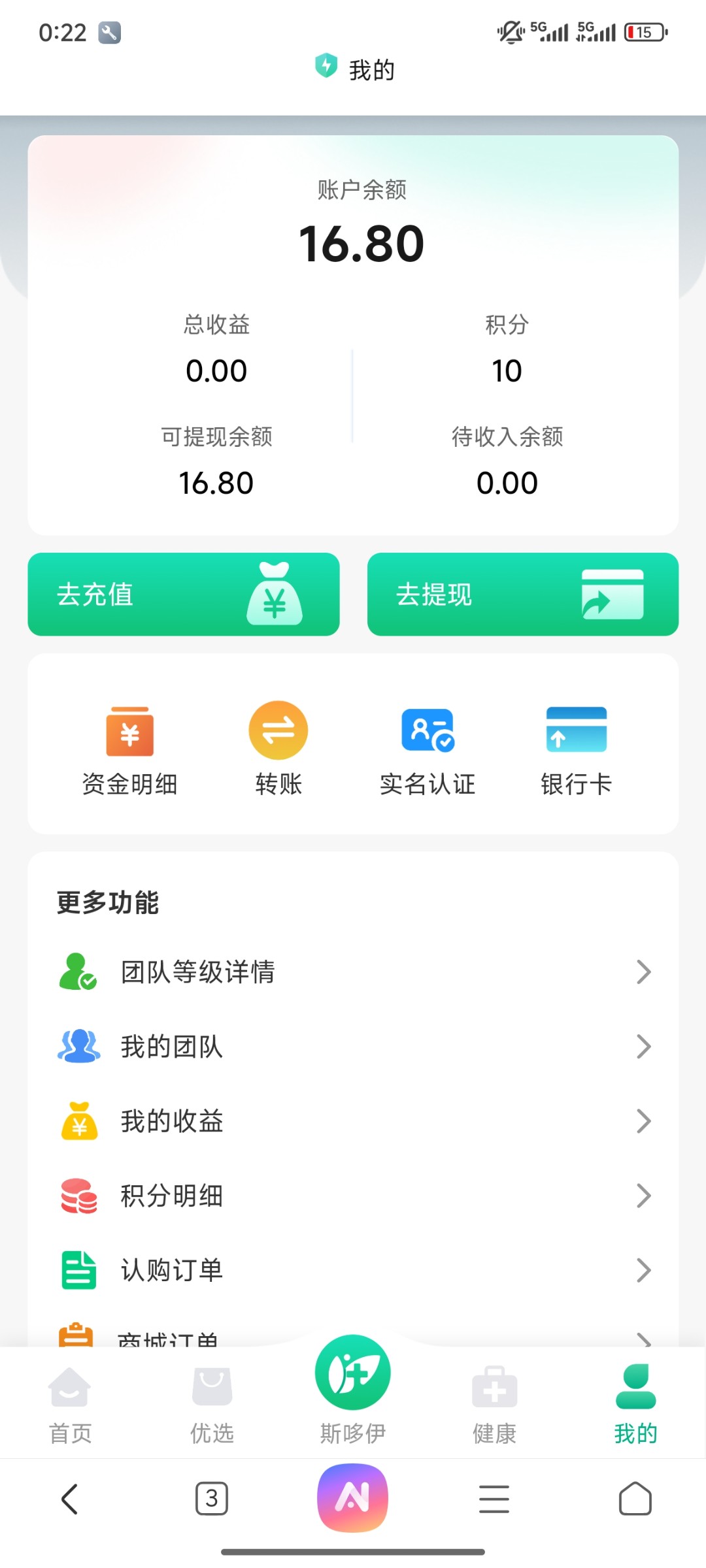The image size is (706, 1568).
Task: Open the 我的团队 row
Action: (x=353, y=1047)
